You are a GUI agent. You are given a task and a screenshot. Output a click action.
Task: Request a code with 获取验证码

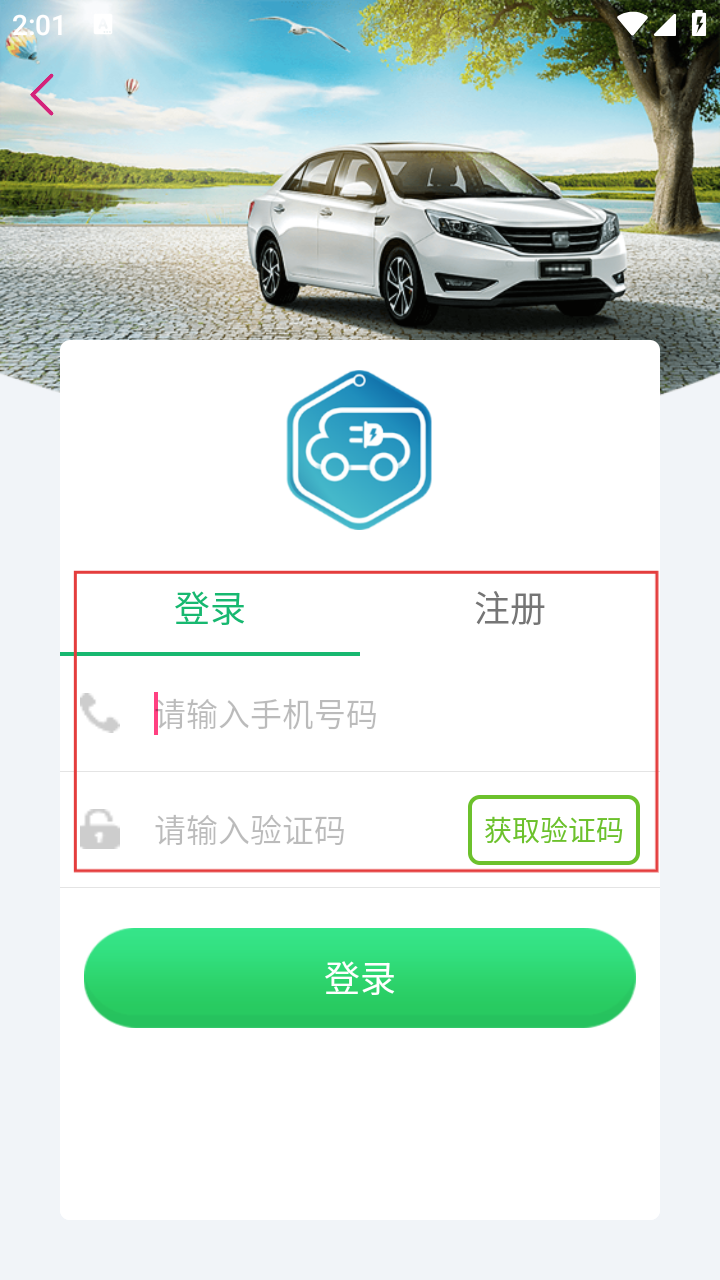pyautogui.click(x=553, y=830)
